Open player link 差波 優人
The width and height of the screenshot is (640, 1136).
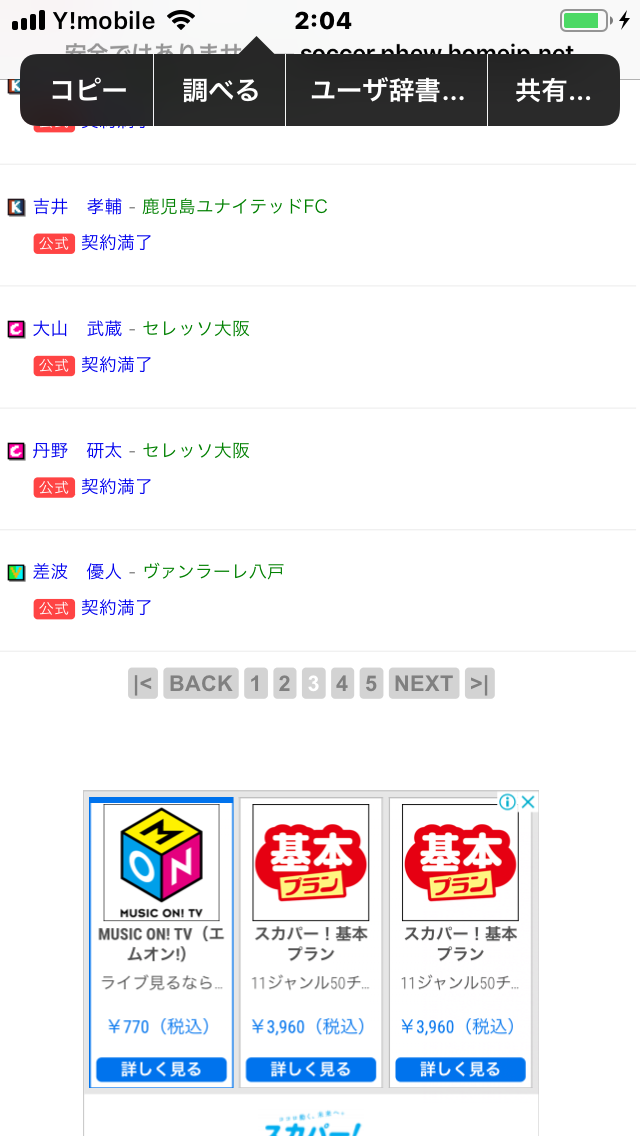(77, 572)
